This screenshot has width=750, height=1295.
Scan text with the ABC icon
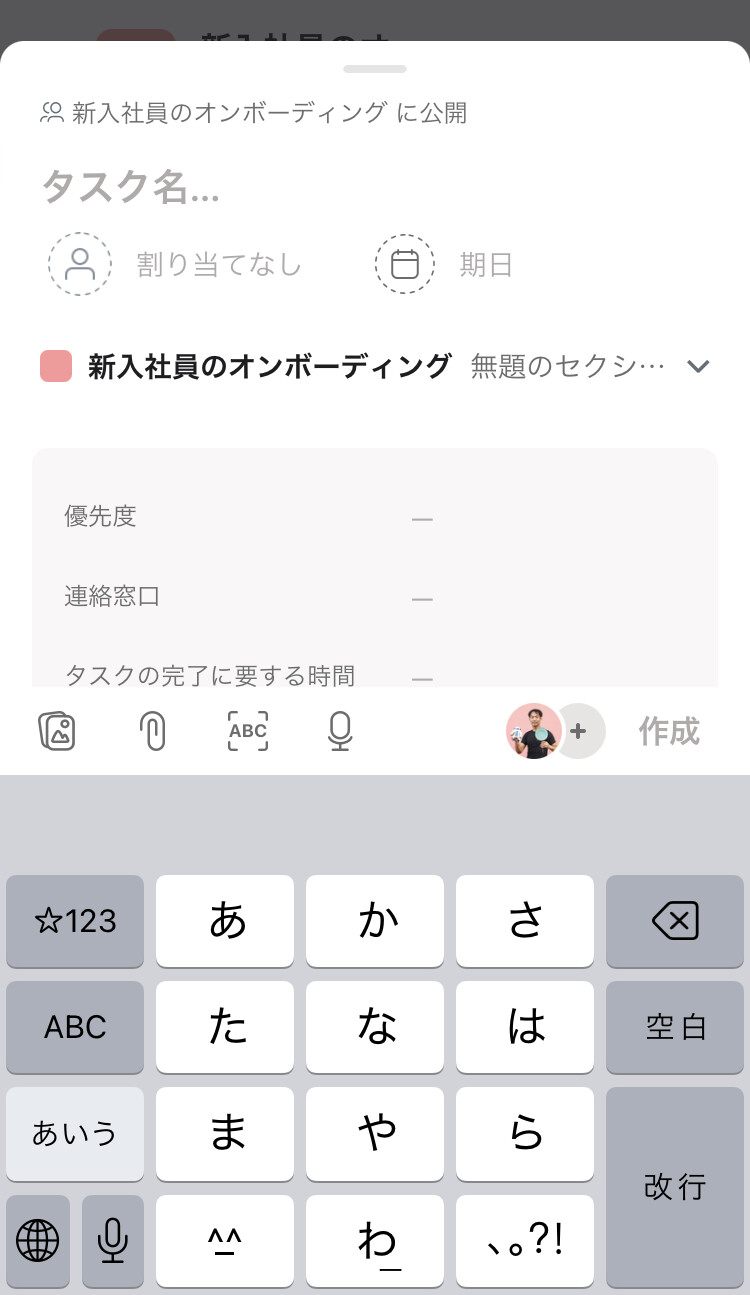pyautogui.click(x=248, y=732)
